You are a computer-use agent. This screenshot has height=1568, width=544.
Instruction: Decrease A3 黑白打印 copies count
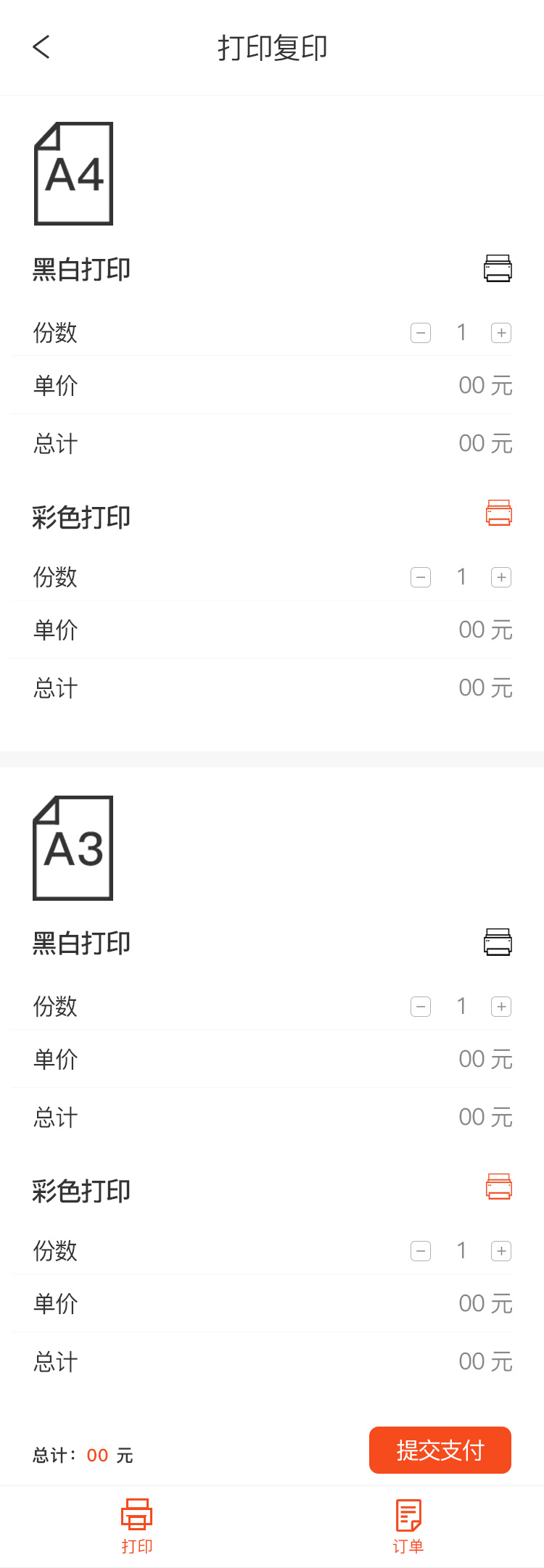[421, 1007]
